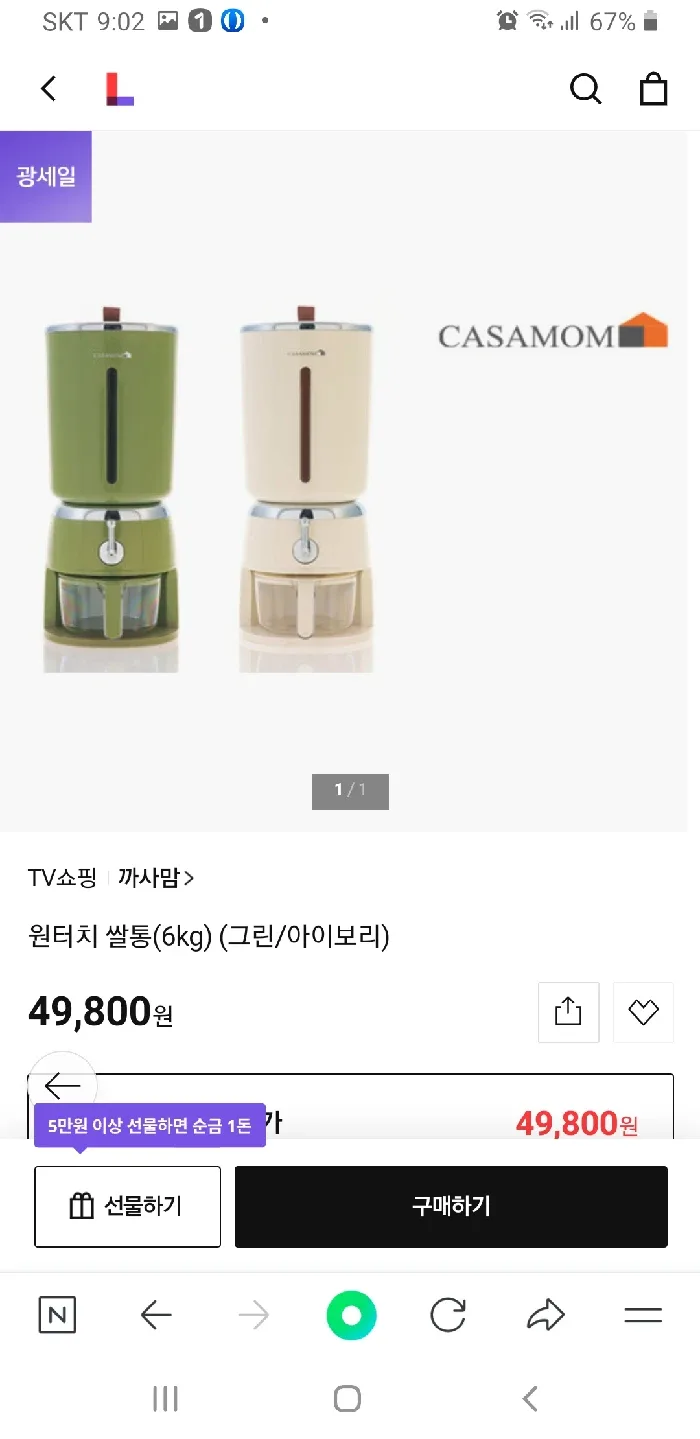700x1439 pixels.
Task: Go to the system home screen
Action: click(347, 1398)
